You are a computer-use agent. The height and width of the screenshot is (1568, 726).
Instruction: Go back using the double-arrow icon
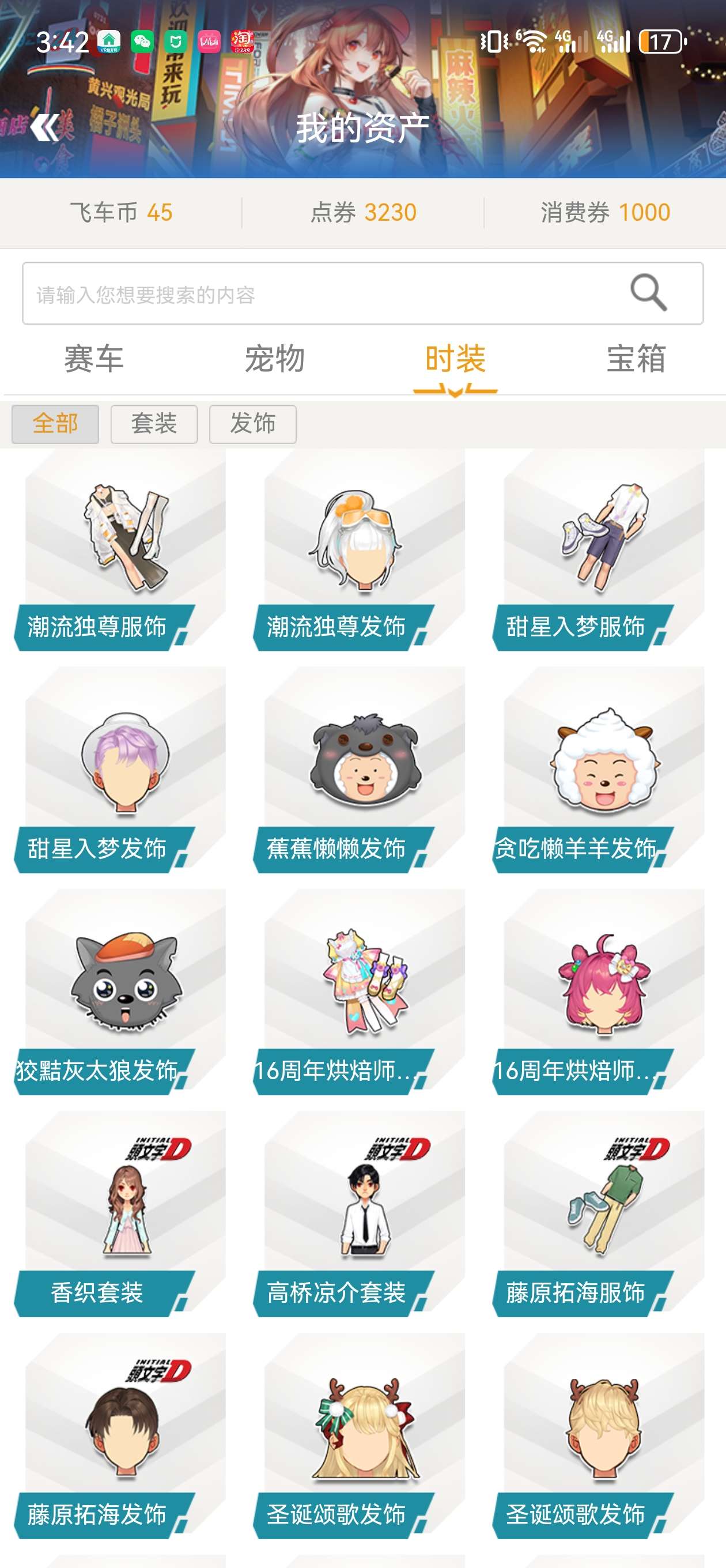(45, 127)
